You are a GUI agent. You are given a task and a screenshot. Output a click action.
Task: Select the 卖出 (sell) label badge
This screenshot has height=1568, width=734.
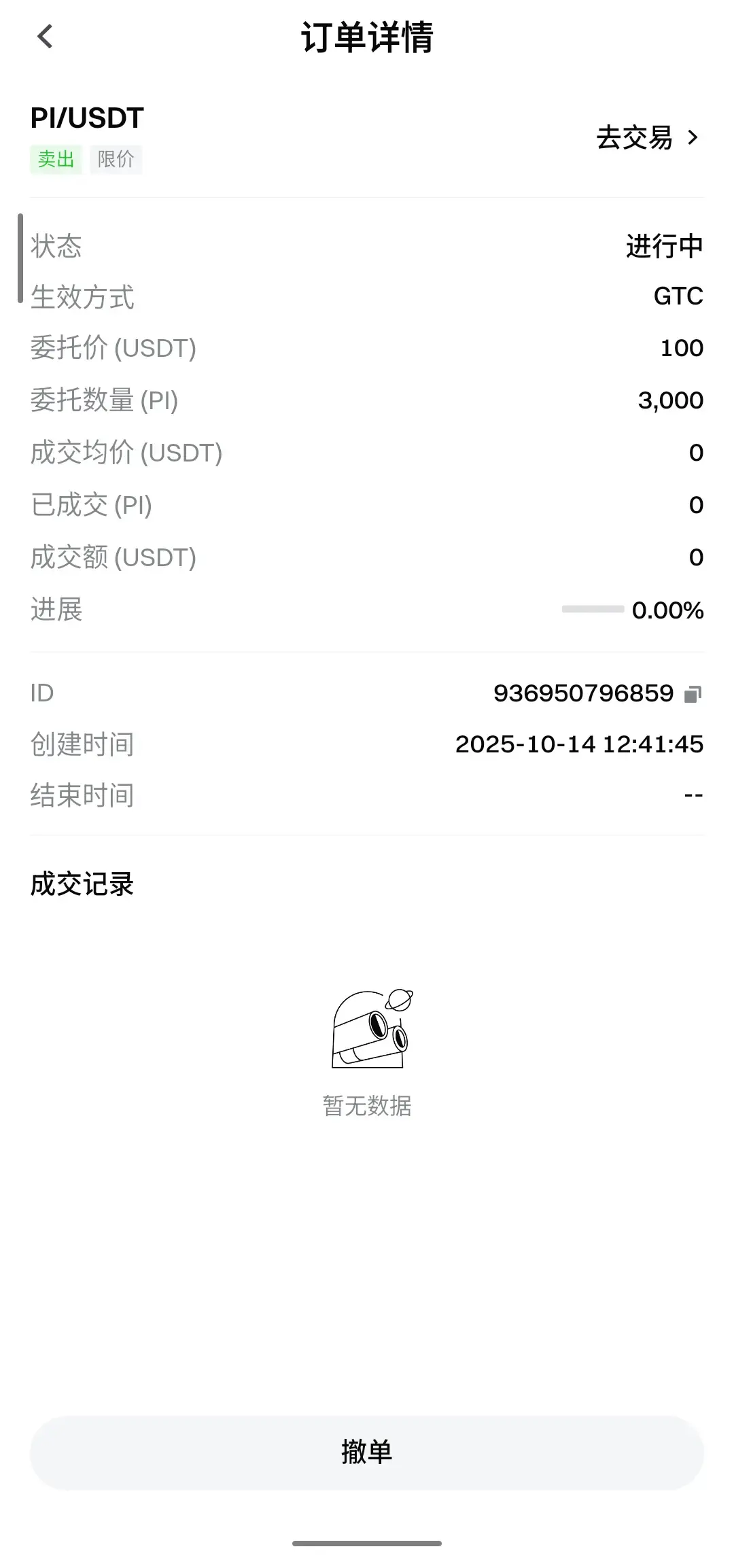(56, 160)
